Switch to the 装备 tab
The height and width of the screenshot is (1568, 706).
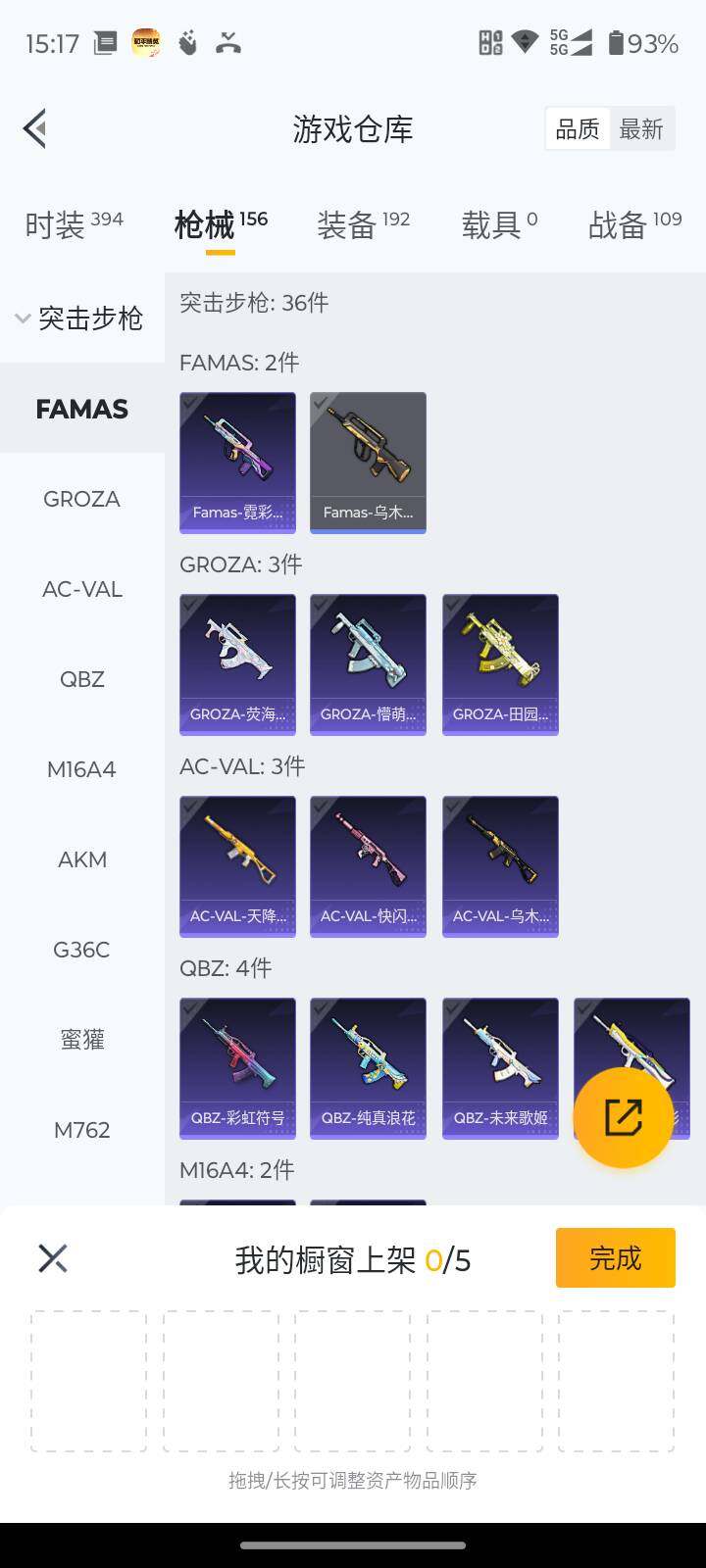(363, 224)
